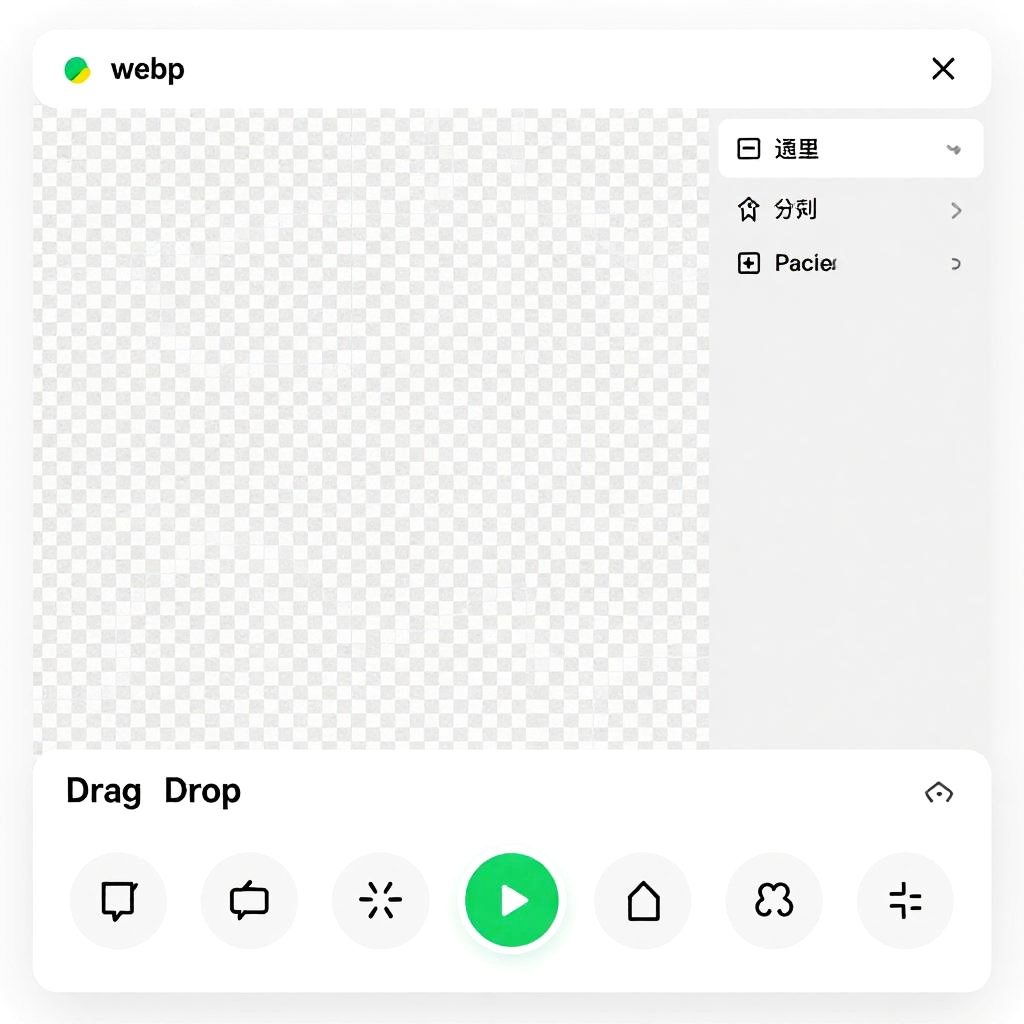Tap the green play button
The width and height of the screenshot is (1024, 1024).
coord(512,900)
